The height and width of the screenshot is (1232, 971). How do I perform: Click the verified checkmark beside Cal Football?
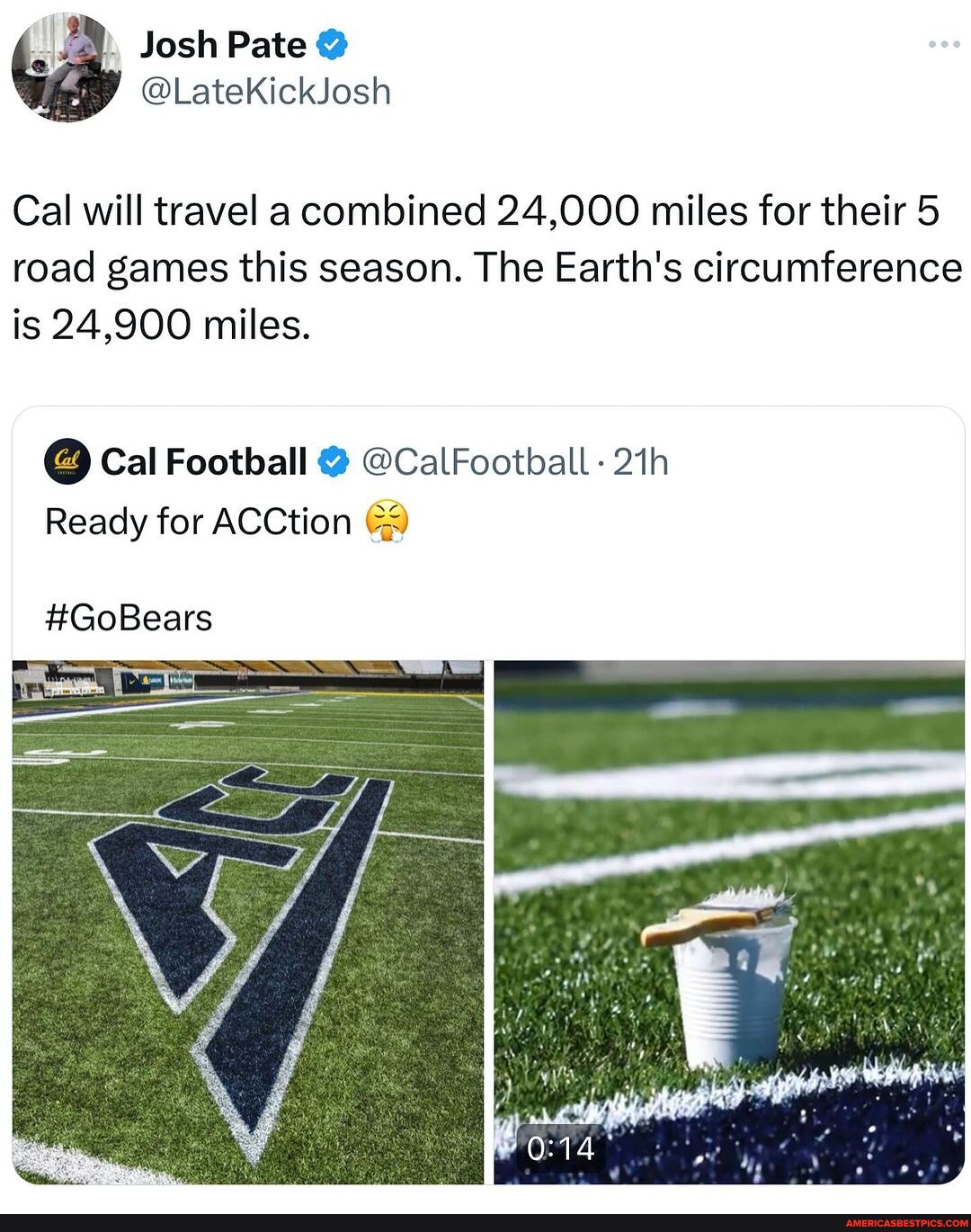(334, 461)
